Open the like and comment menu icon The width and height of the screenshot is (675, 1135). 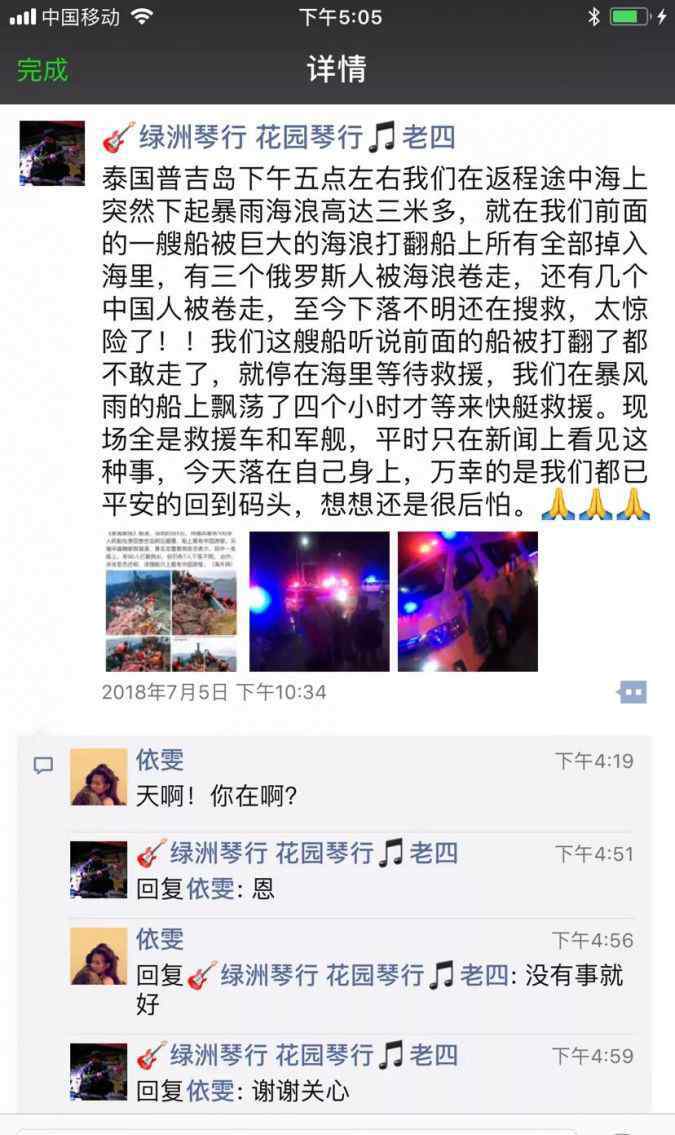pyautogui.click(x=632, y=692)
